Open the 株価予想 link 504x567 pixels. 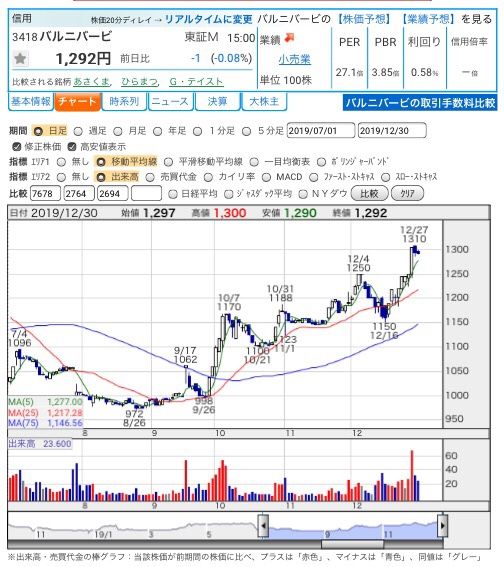pos(364,19)
